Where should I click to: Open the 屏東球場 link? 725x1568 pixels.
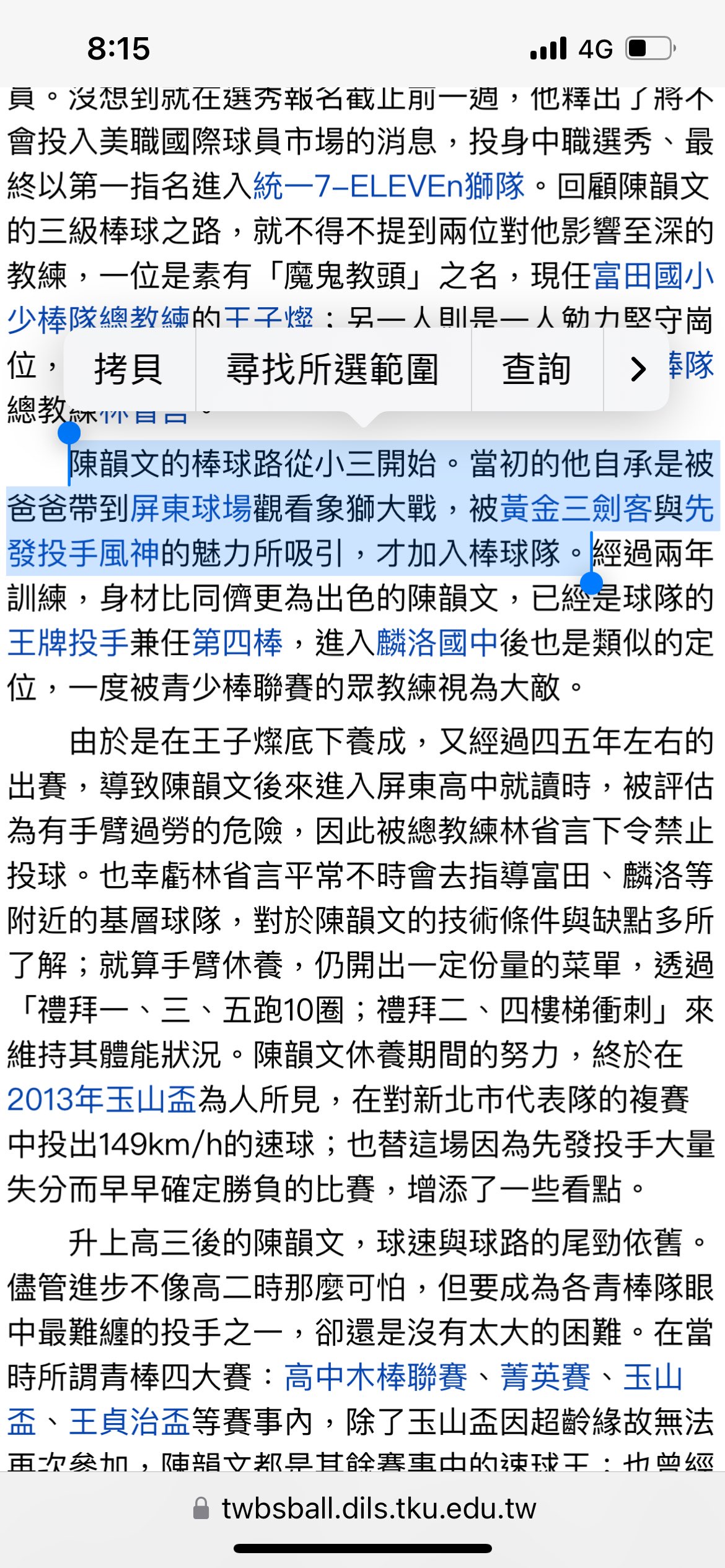pos(191,509)
